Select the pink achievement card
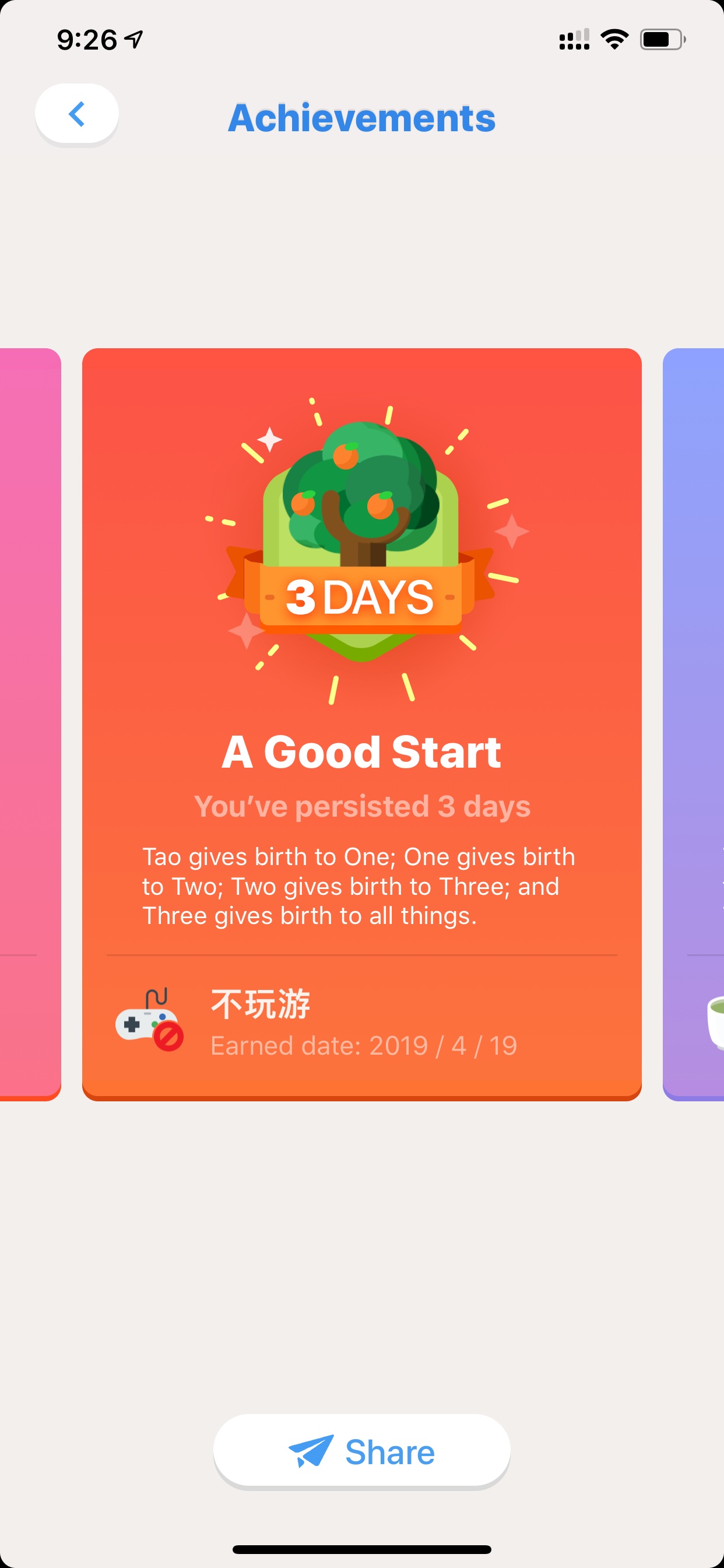 (30, 724)
